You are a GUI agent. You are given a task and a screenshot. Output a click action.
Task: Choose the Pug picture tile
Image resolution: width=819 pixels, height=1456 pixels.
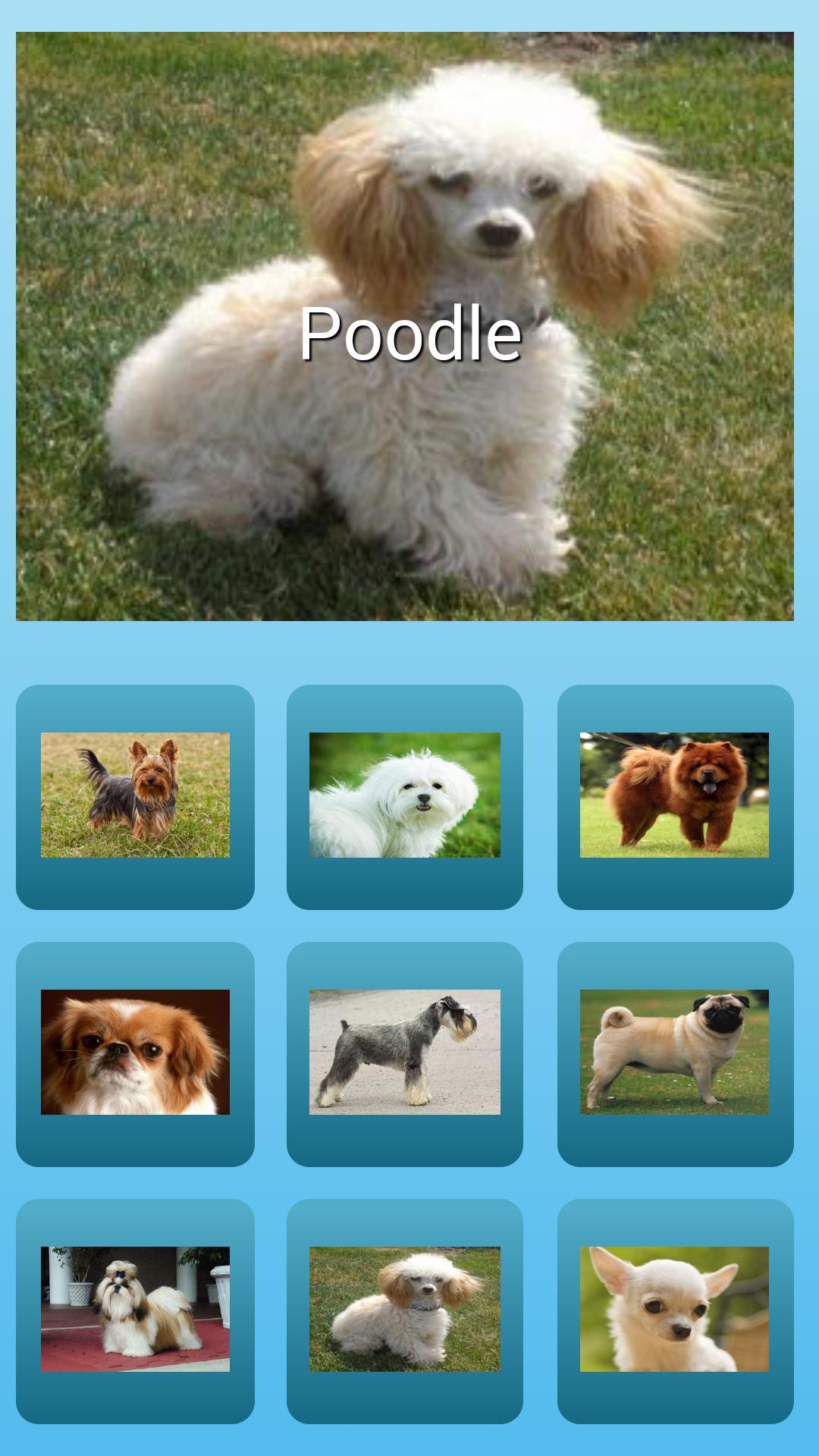click(x=675, y=1053)
